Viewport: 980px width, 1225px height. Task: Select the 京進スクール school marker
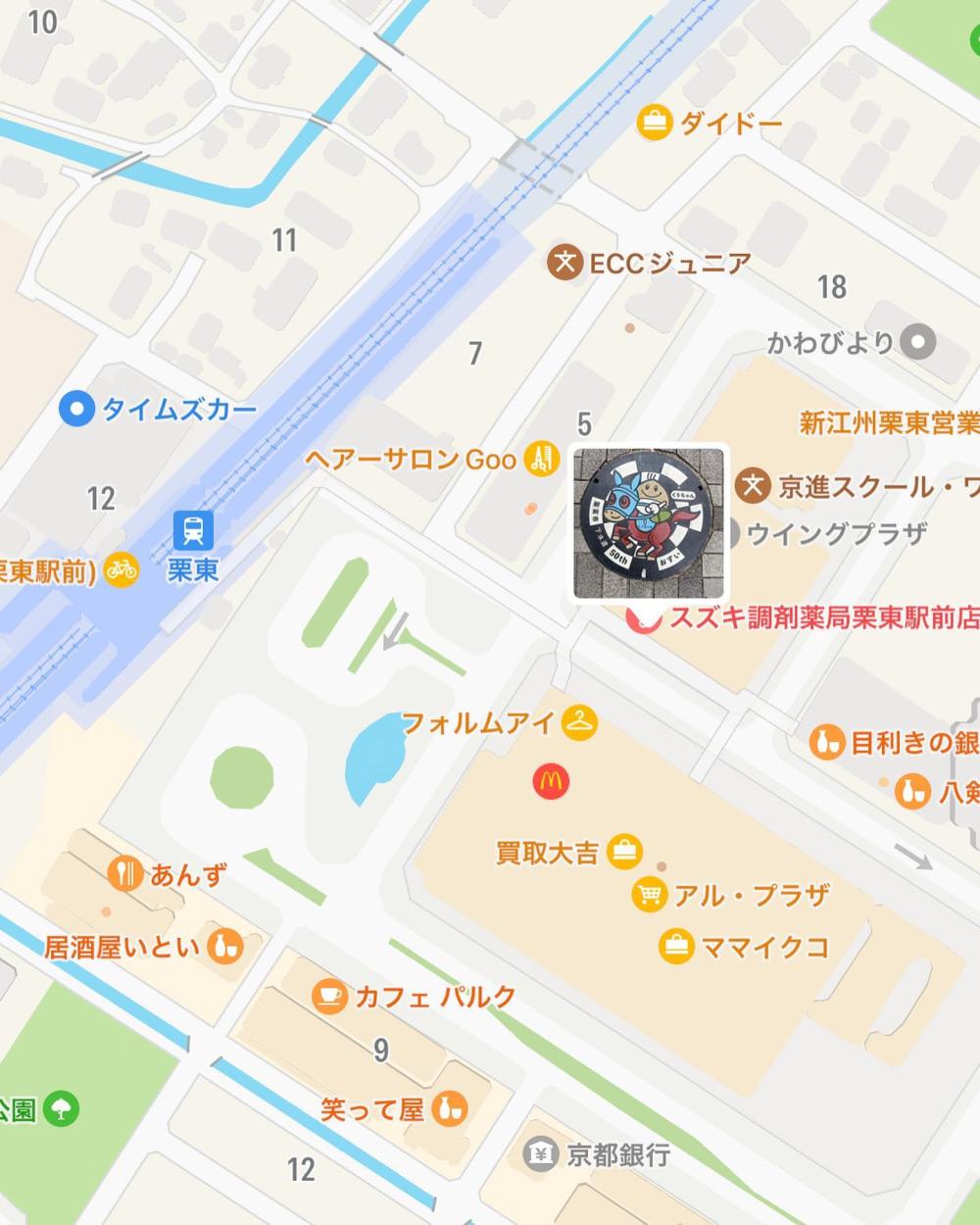point(753,485)
